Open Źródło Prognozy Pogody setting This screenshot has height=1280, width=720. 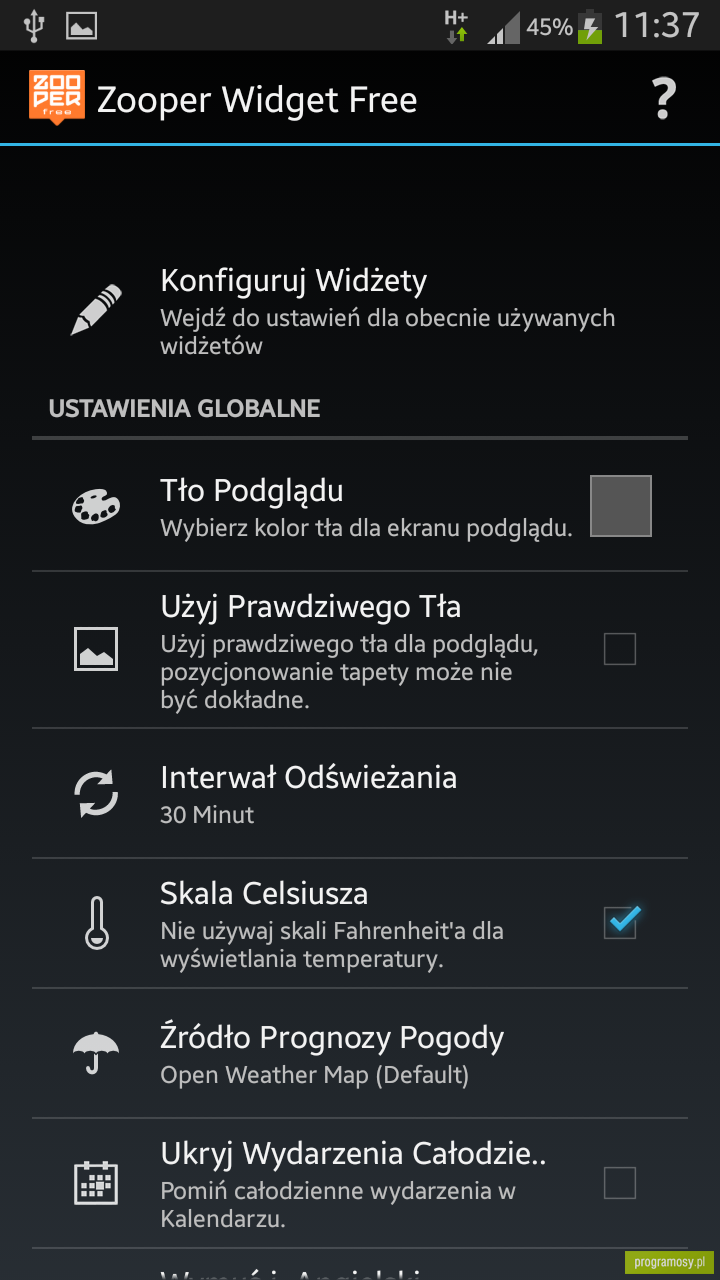360,1054
